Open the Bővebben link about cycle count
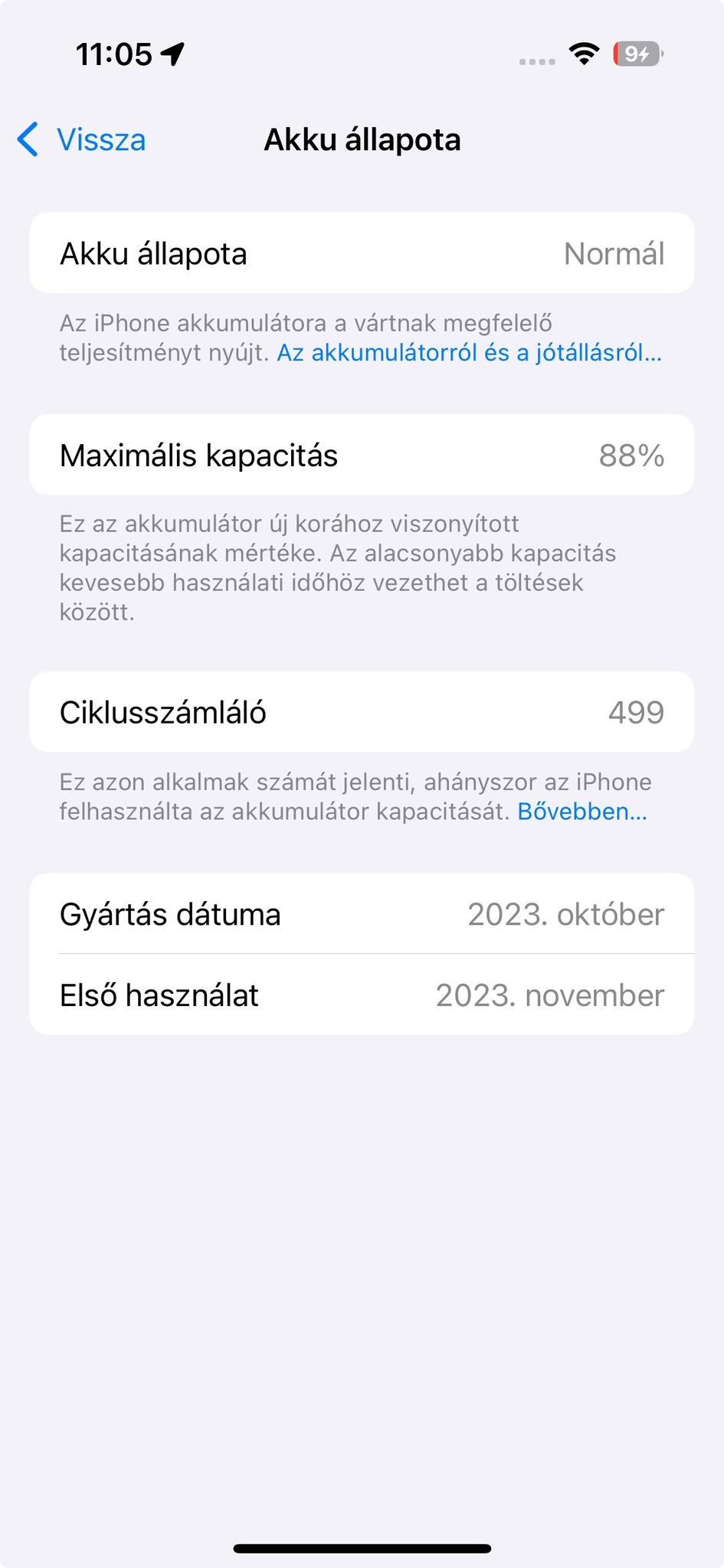Viewport: 724px width, 1568px height. click(582, 812)
